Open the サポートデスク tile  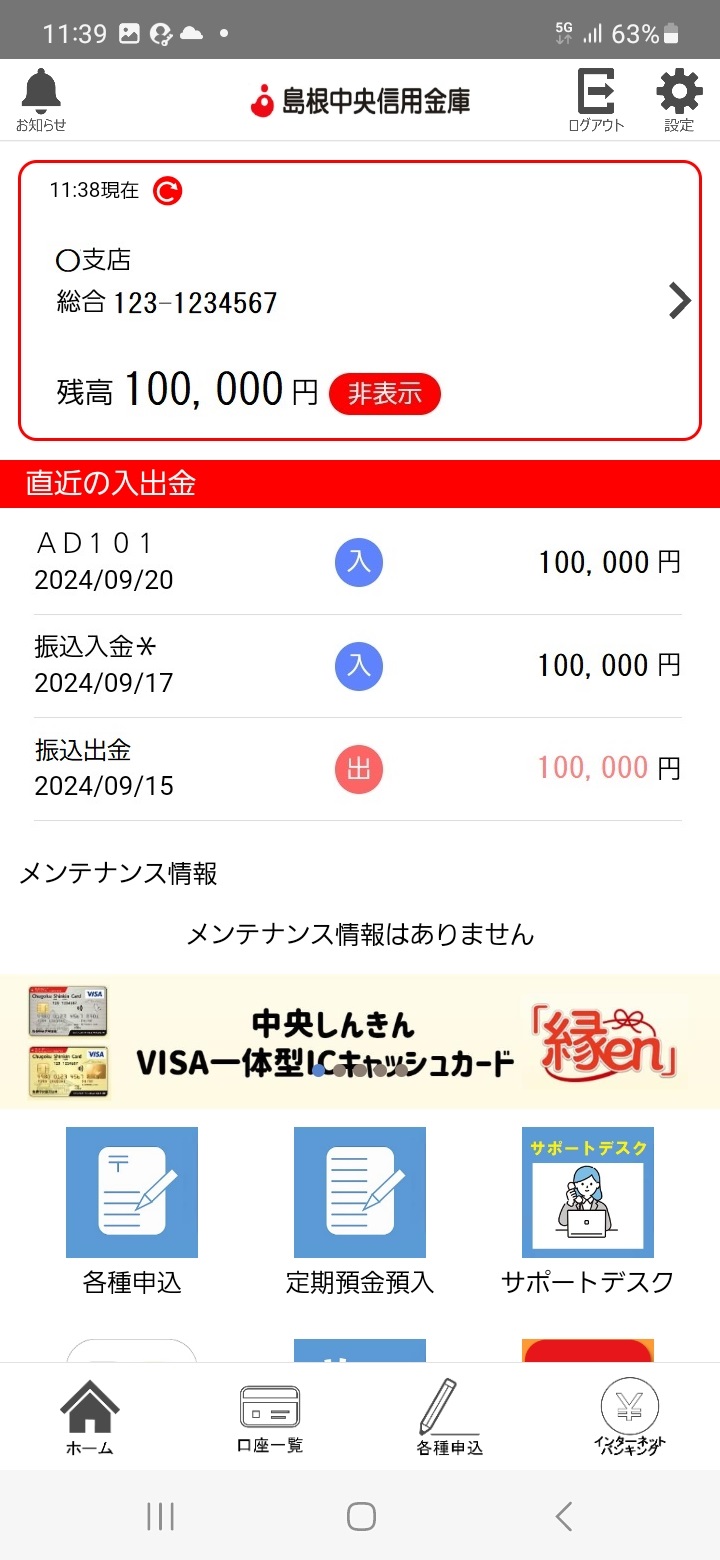point(587,1210)
